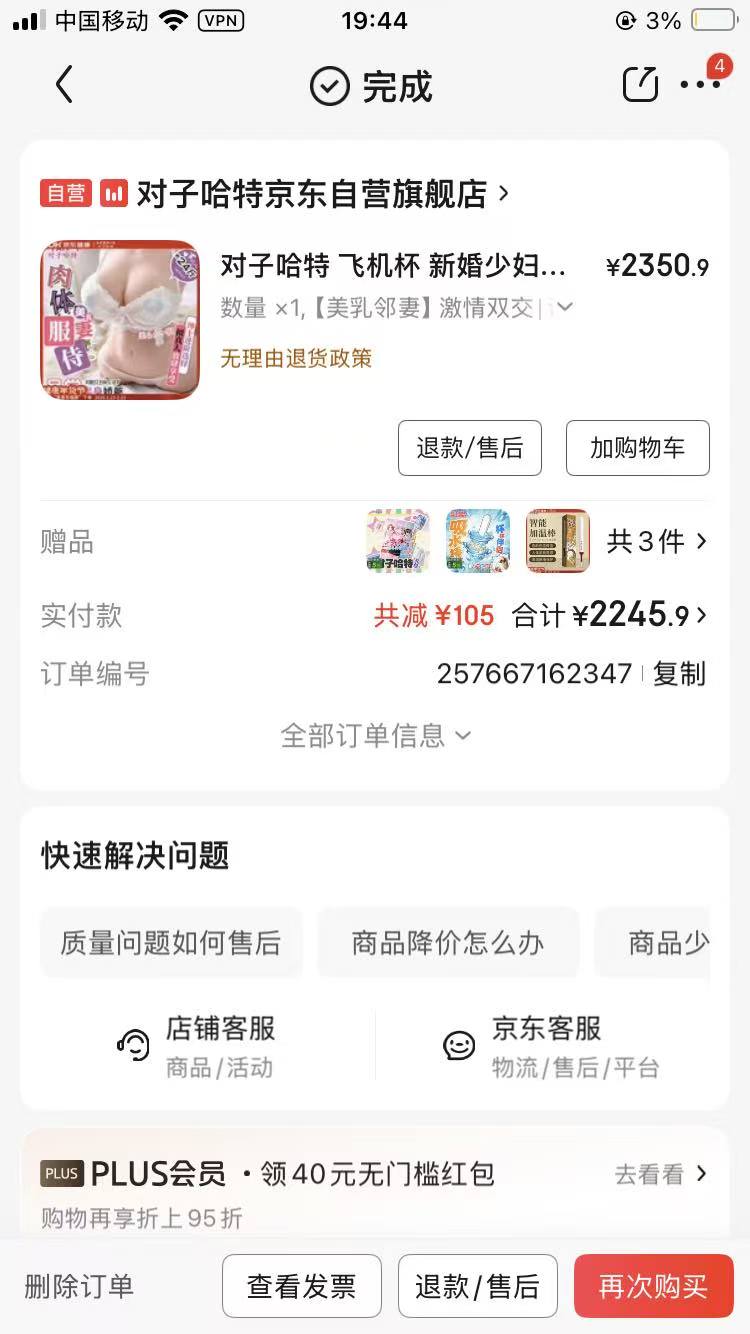Expand the product variant details chevron
The width and height of the screenshot is (750, 1334).
click(564, 307)
